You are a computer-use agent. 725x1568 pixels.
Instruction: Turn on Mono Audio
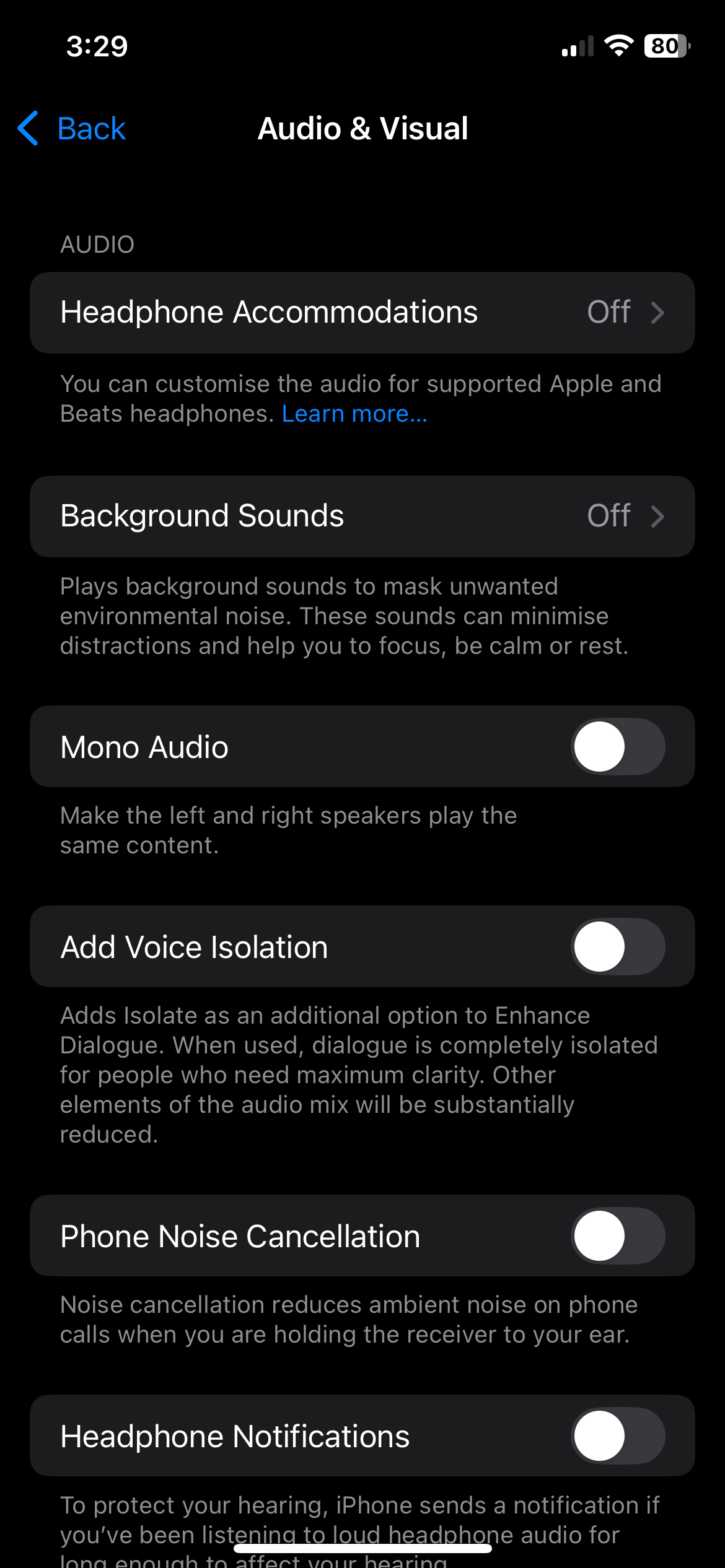(617, 746)
